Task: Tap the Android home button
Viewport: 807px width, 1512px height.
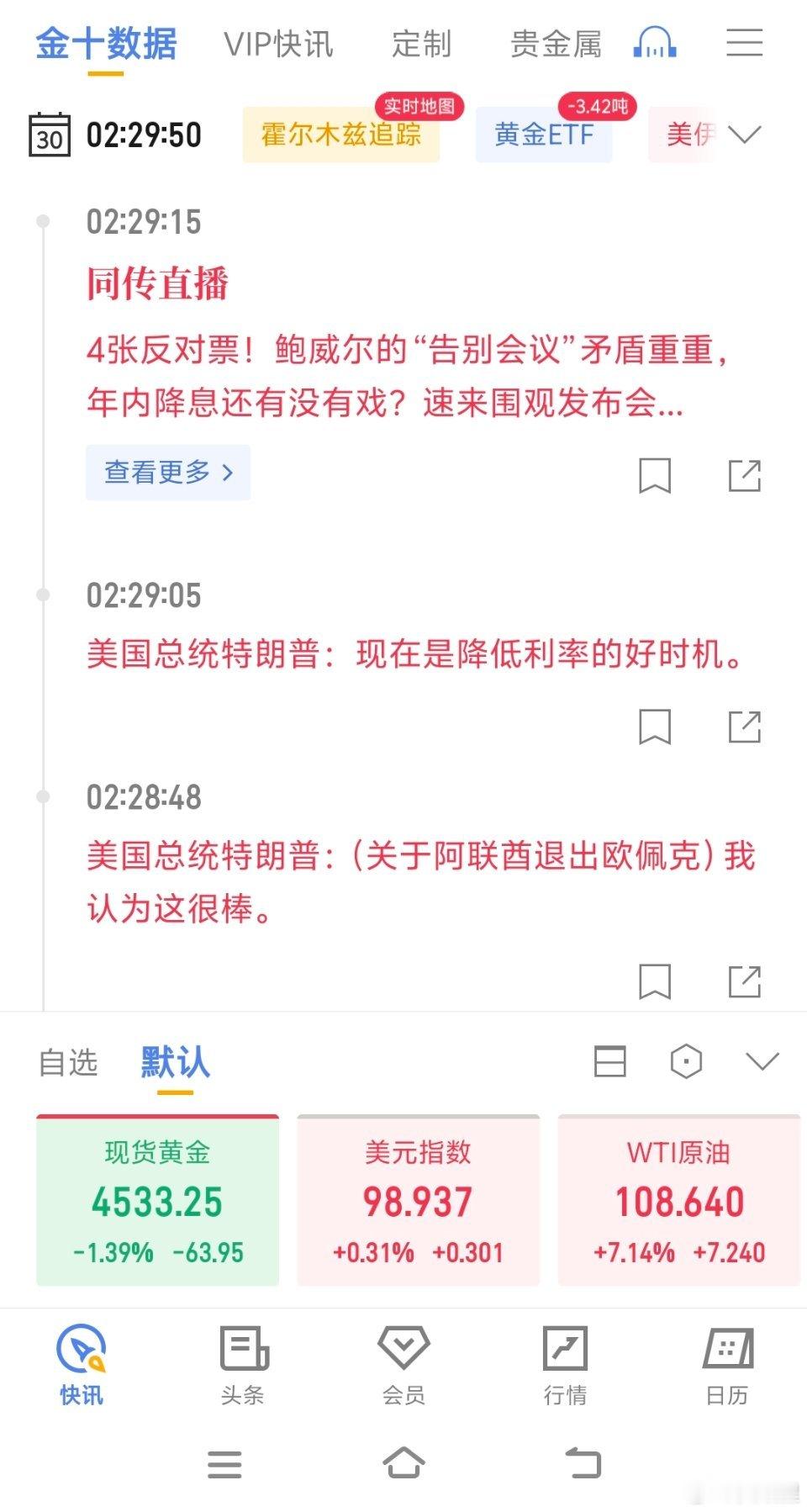Action: click(x=403, y=1463)
